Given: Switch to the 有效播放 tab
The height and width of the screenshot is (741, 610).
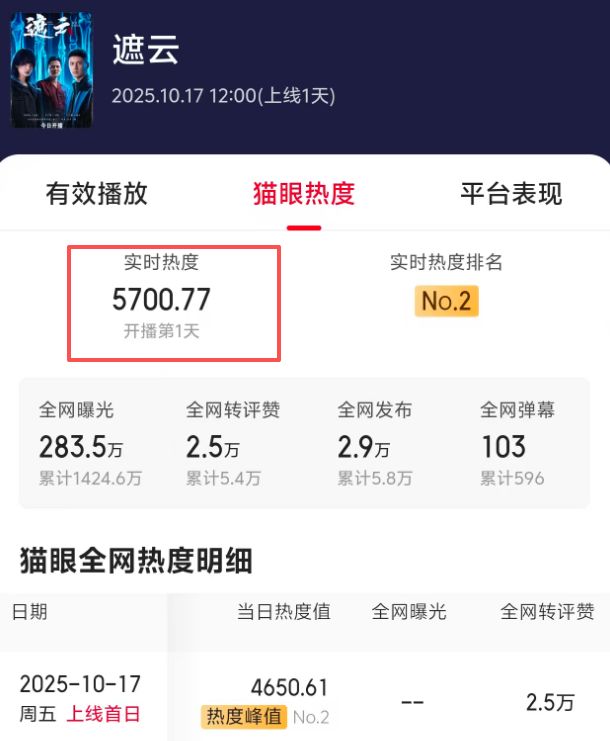Looking at the screenshot, I should tap(97, 194).
